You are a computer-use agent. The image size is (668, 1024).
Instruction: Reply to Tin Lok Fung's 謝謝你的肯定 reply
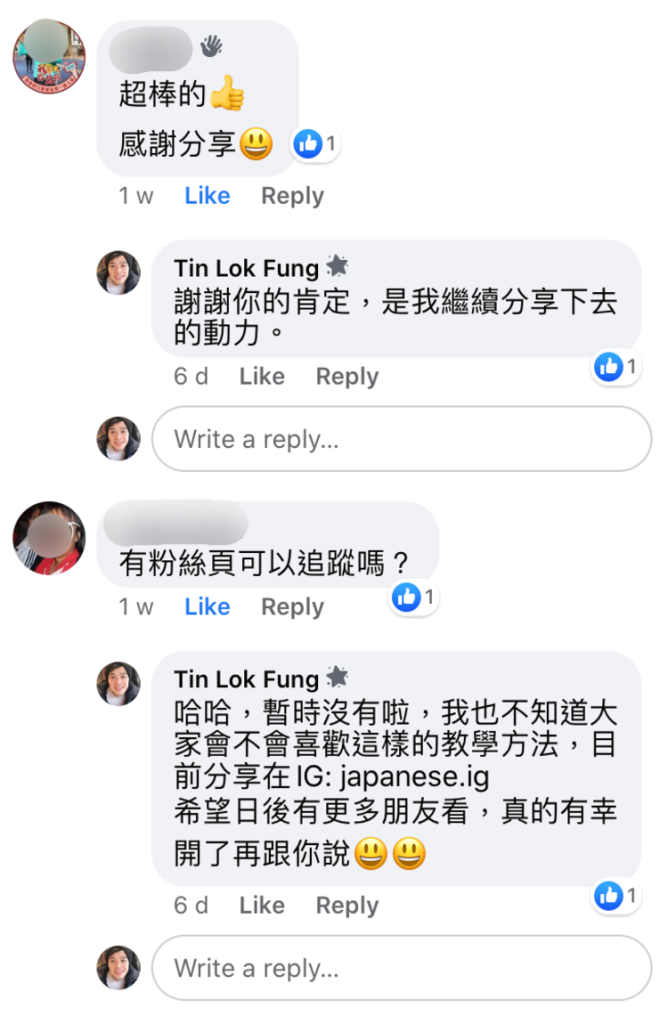pyautogui.click(x=347, y=377)
